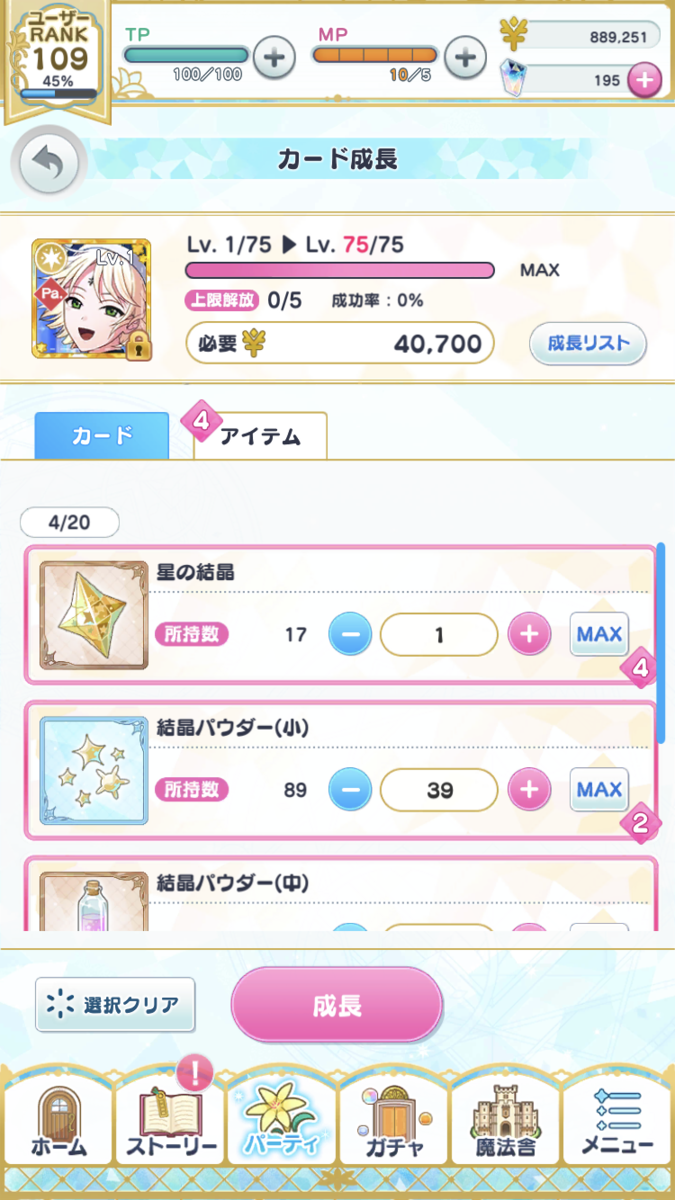Tap the pink 成長 button

click(337, 1005)
